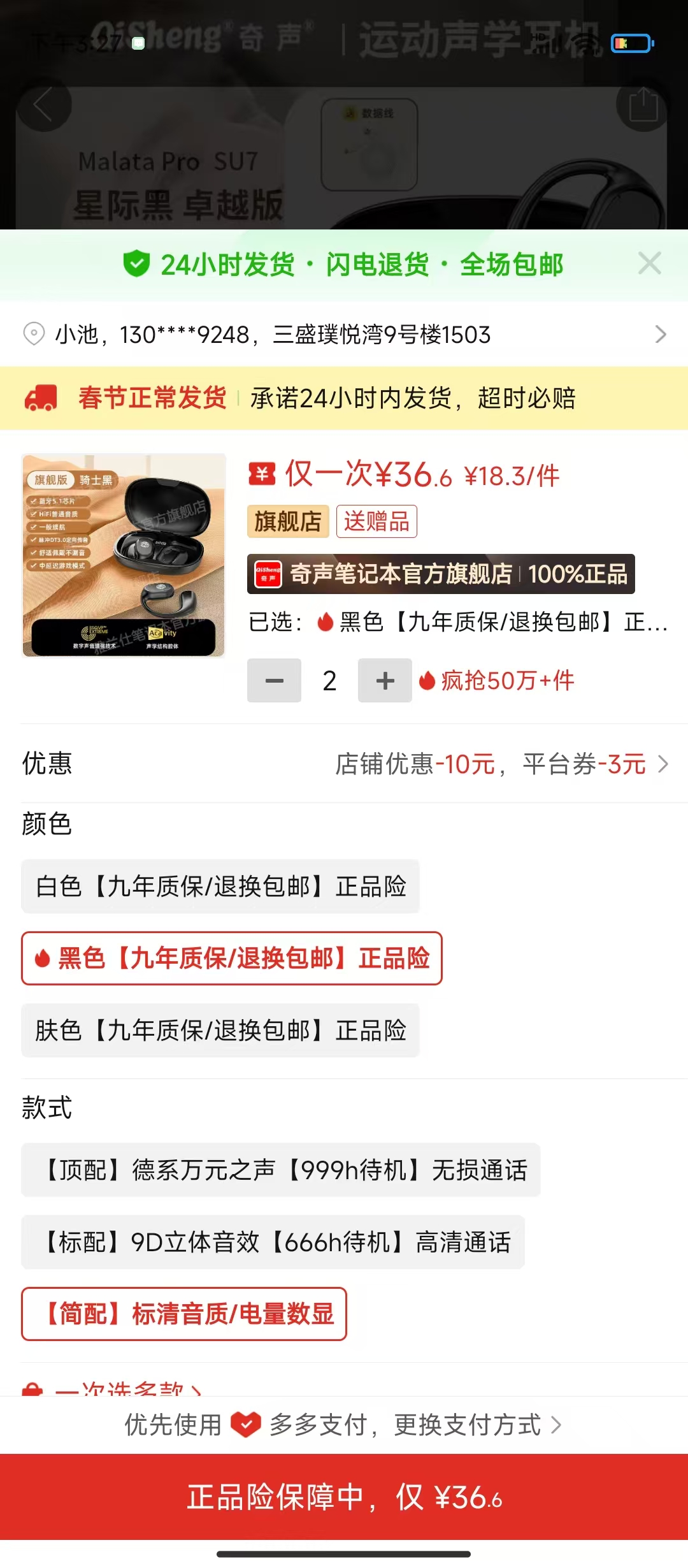Screen dimensions: 688x1568
Task: Increase quantity with the plus button
Action: pyautogui.click(x=385, y=681)
